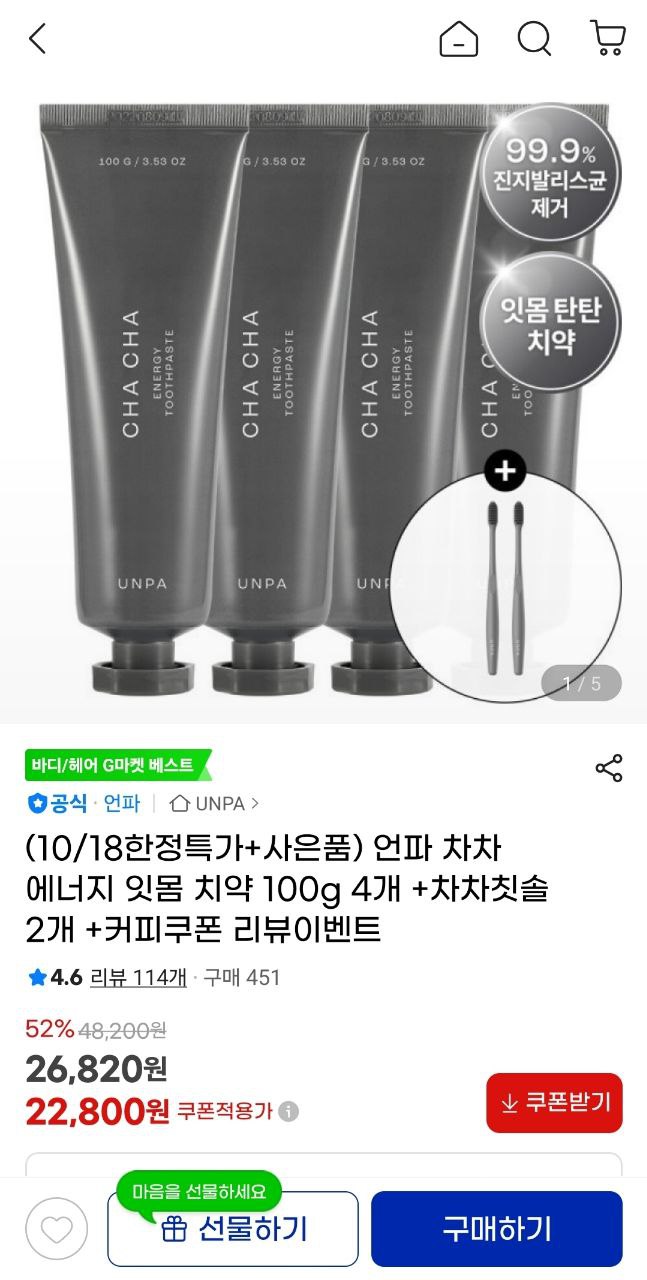647x1280 pixels.
Task: Share this product
Action: point(609,768)
